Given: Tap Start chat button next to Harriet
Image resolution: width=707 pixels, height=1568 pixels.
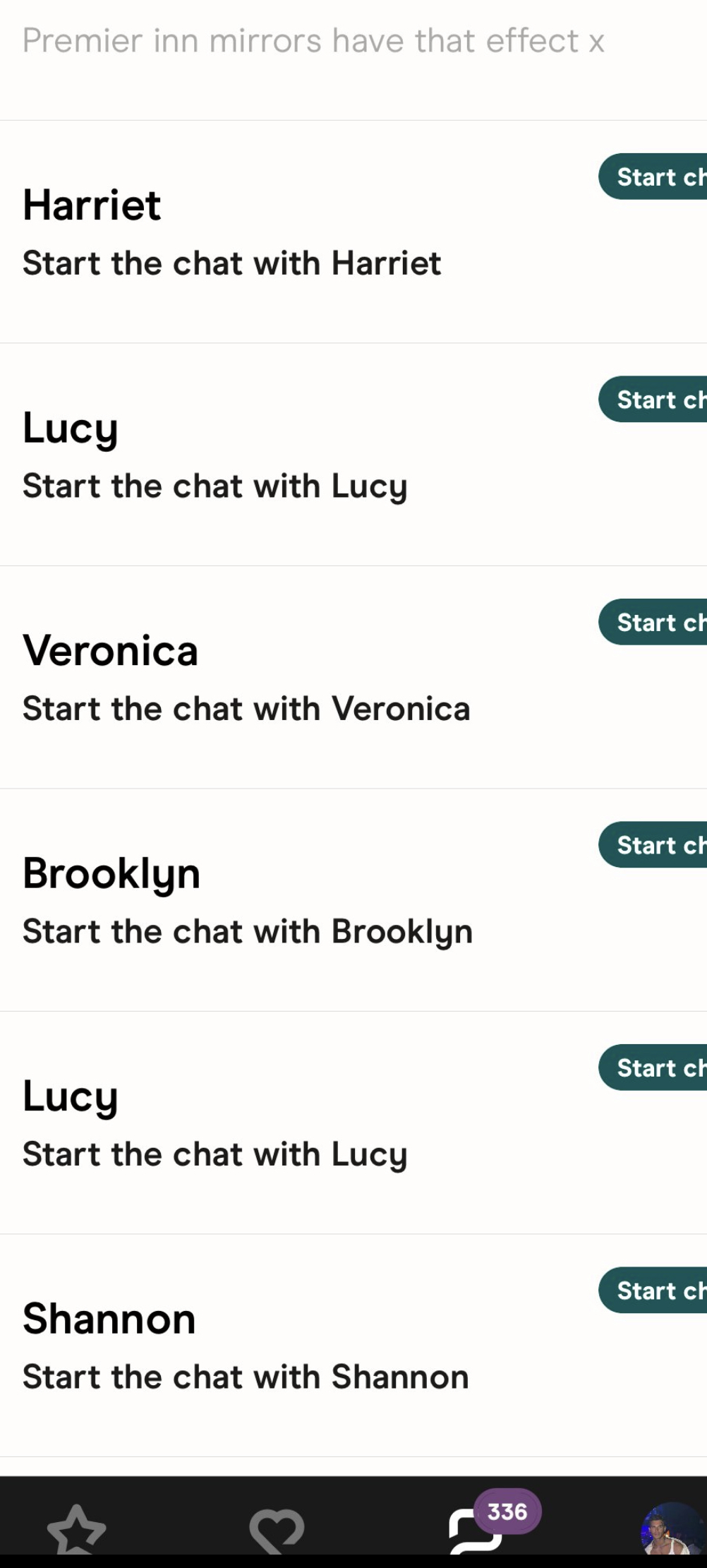Looking at the screenshot, I should click(653, 176).
